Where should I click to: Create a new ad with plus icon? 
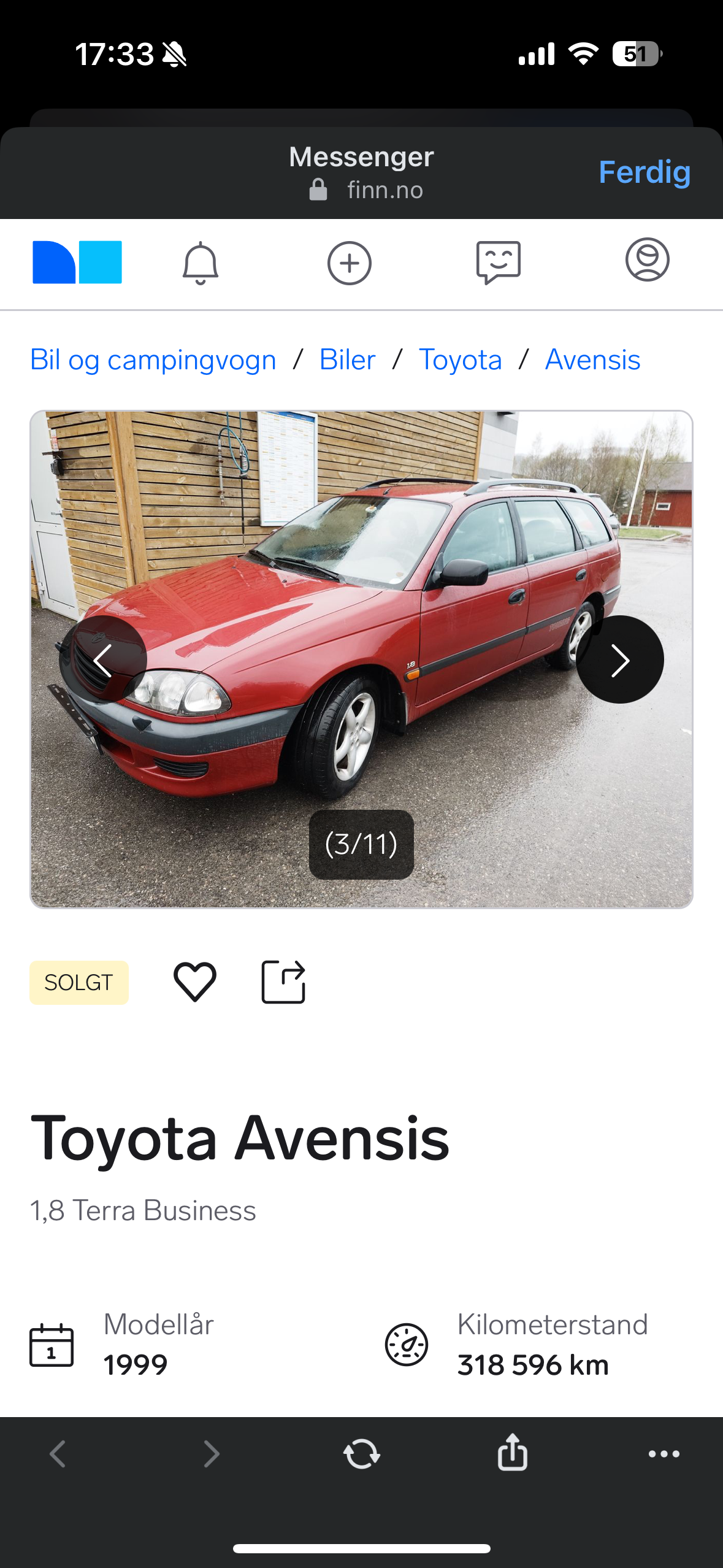click(350, 263)
